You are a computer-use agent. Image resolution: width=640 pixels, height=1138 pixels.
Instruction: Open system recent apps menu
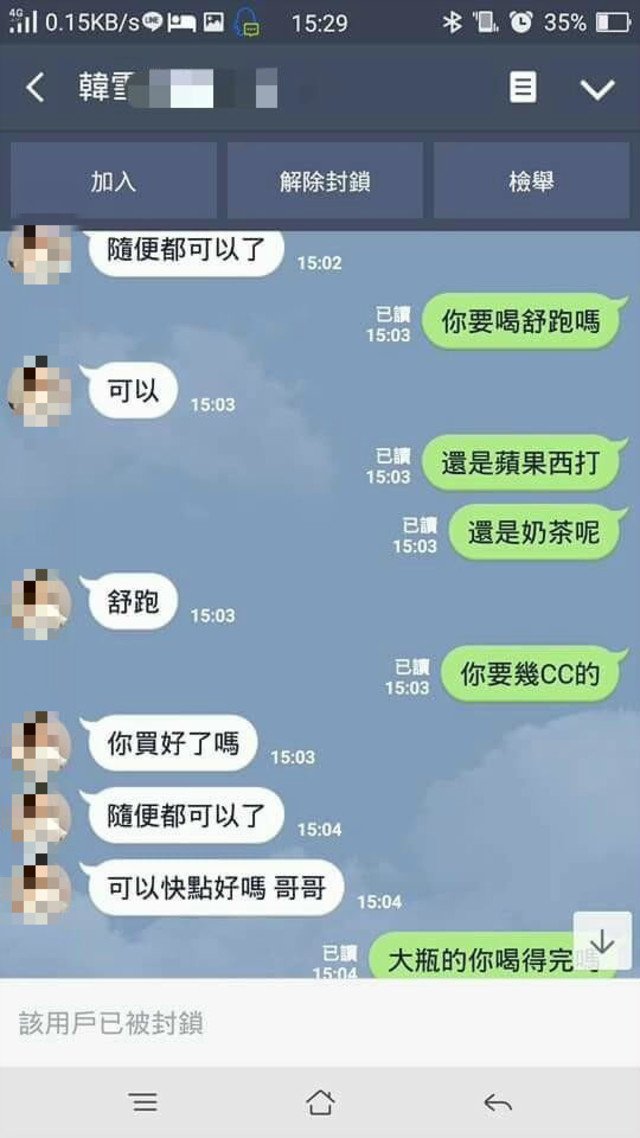click(144, 1102)
